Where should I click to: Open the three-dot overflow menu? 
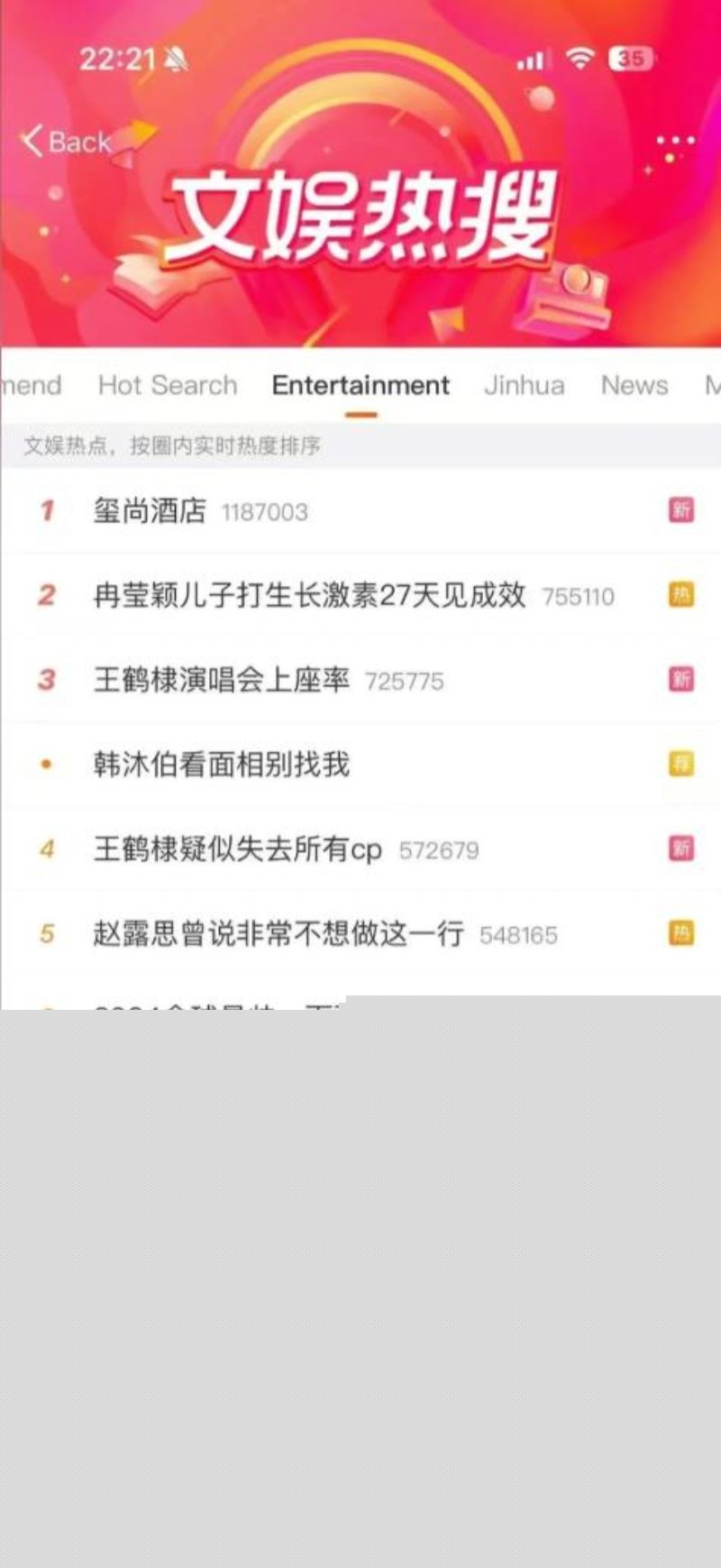coord(675,142)
